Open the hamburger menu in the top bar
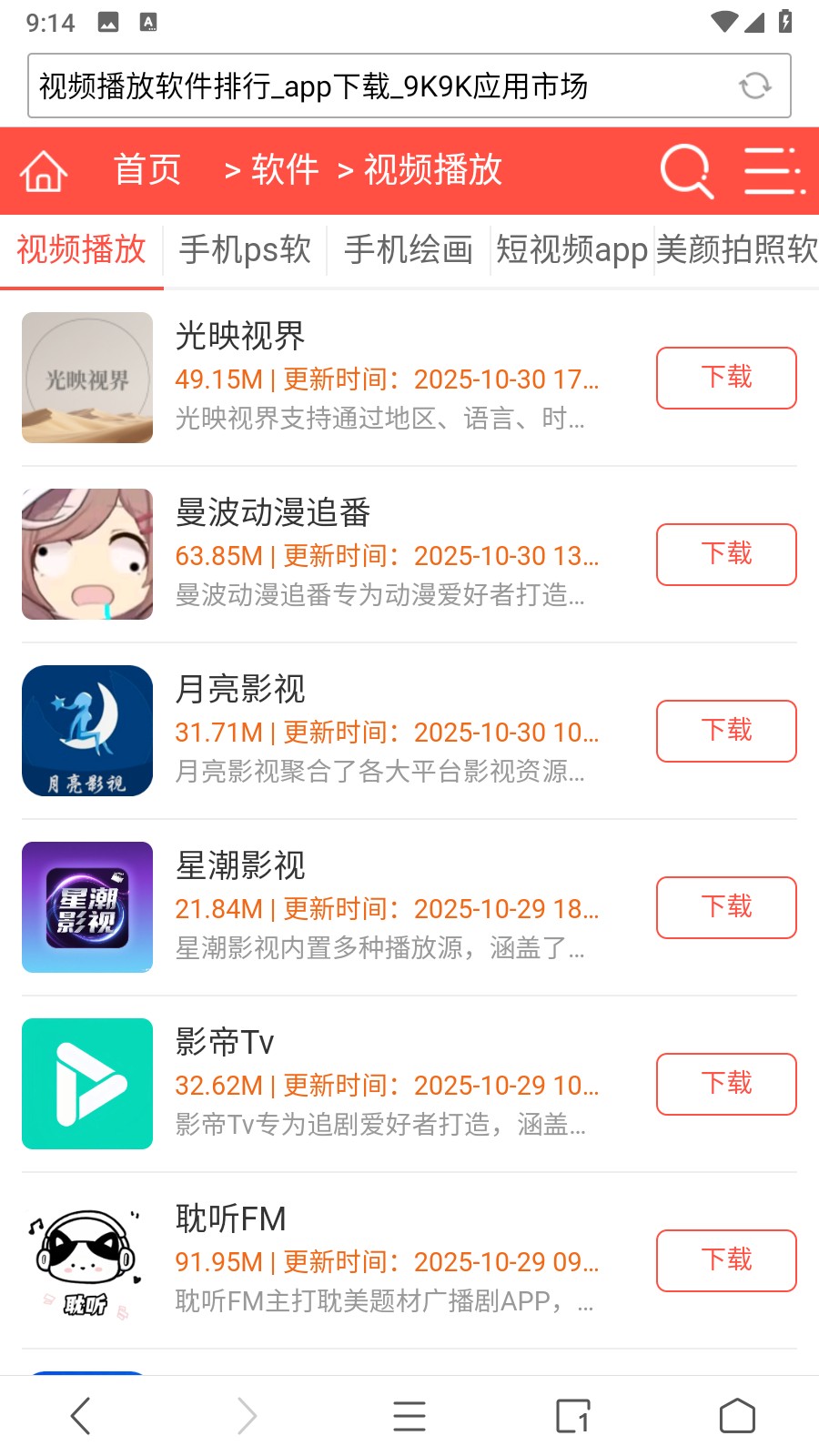The image size is (819, 1456). coord(772,170)
